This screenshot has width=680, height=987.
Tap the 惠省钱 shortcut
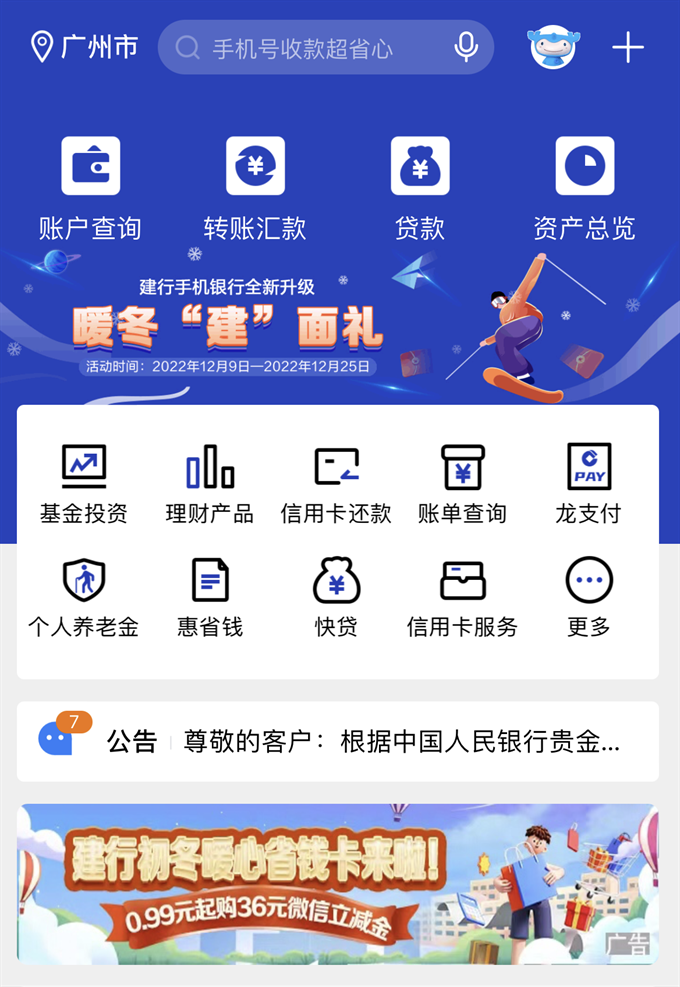pyautogui.click(x=210, y=598)
